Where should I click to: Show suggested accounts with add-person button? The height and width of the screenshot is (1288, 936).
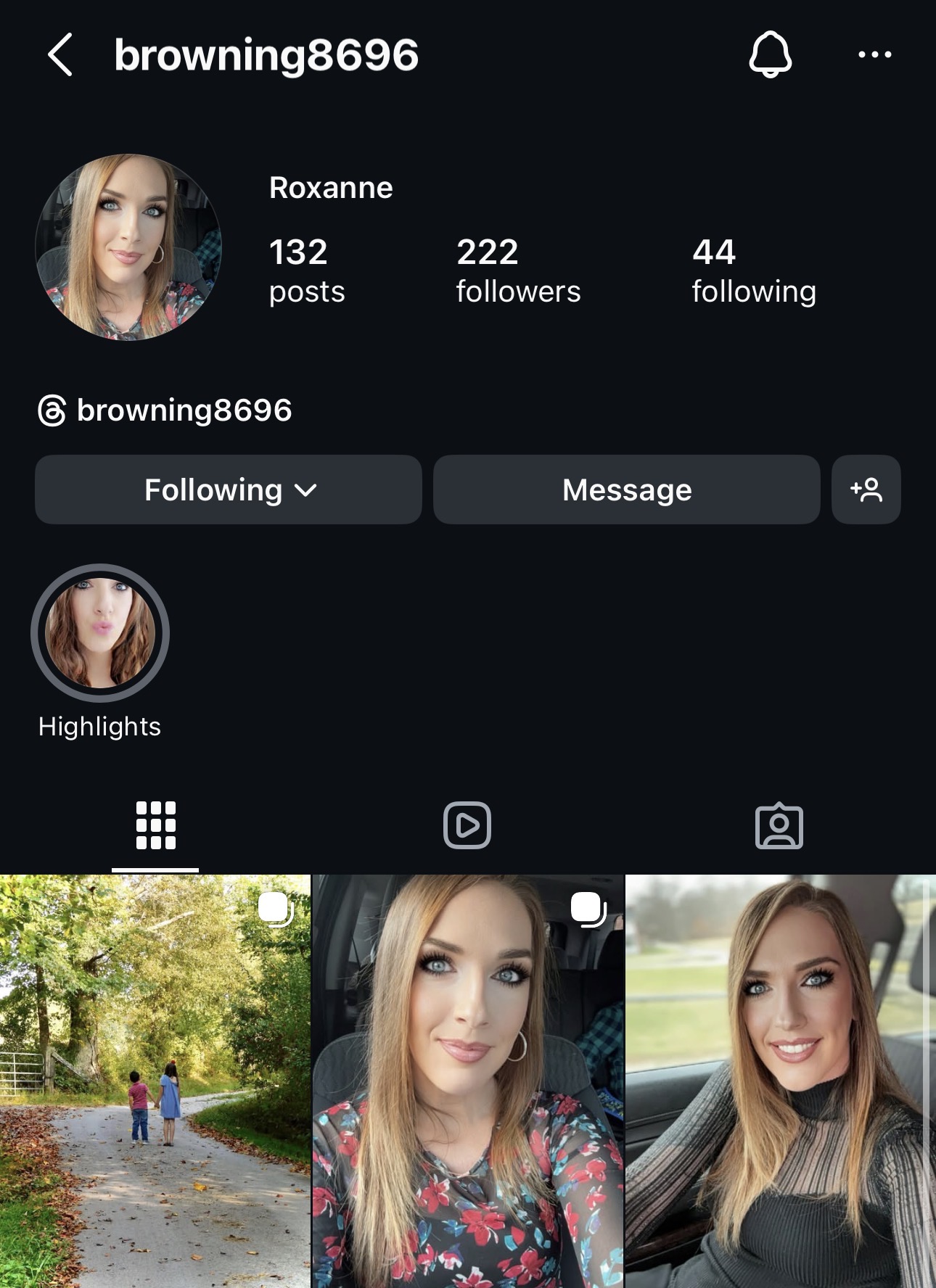[x=866, y=490]
